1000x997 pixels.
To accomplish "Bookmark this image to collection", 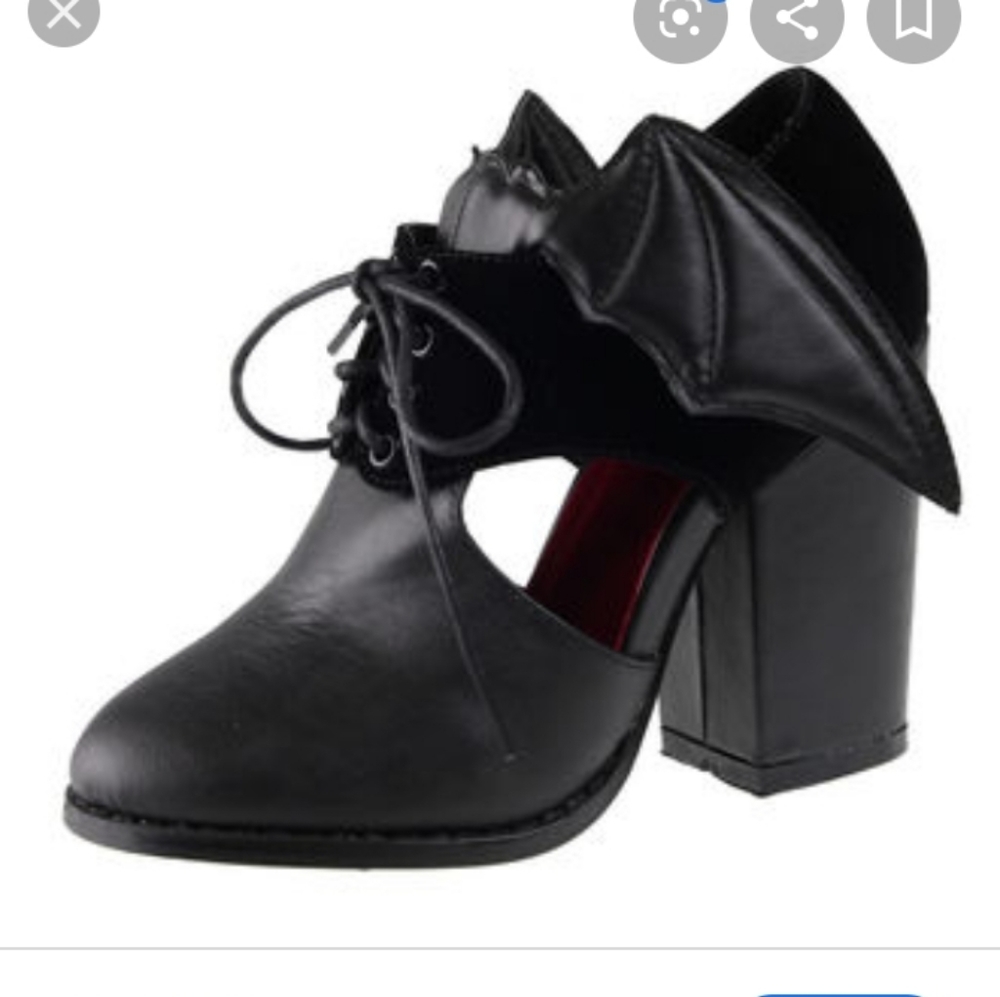I will [x=912, y=18].
